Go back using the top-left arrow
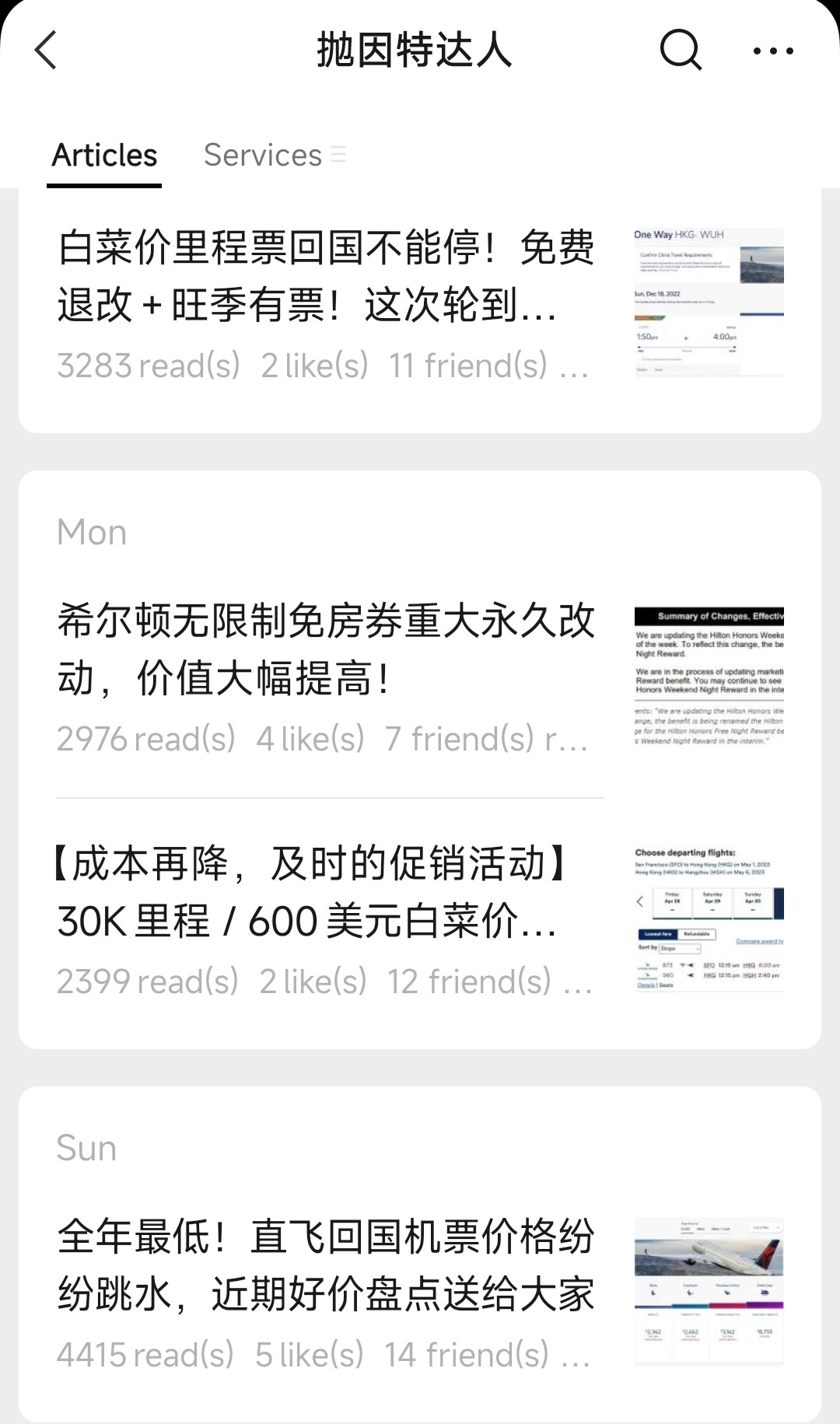Image resolution: width=840 pixels, height=1424 pixels. (x=47, y=51)
